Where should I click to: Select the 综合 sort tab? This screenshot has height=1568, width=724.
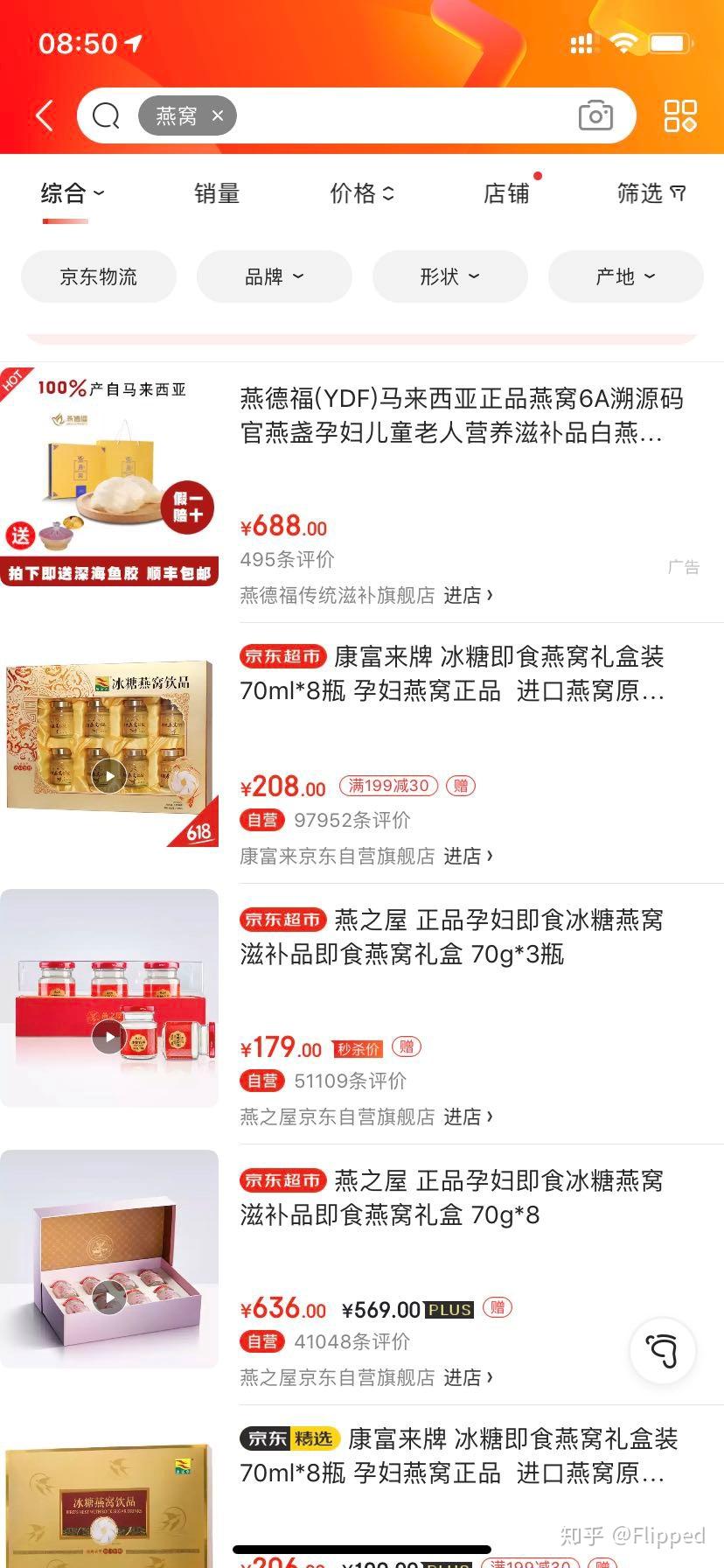72,193
